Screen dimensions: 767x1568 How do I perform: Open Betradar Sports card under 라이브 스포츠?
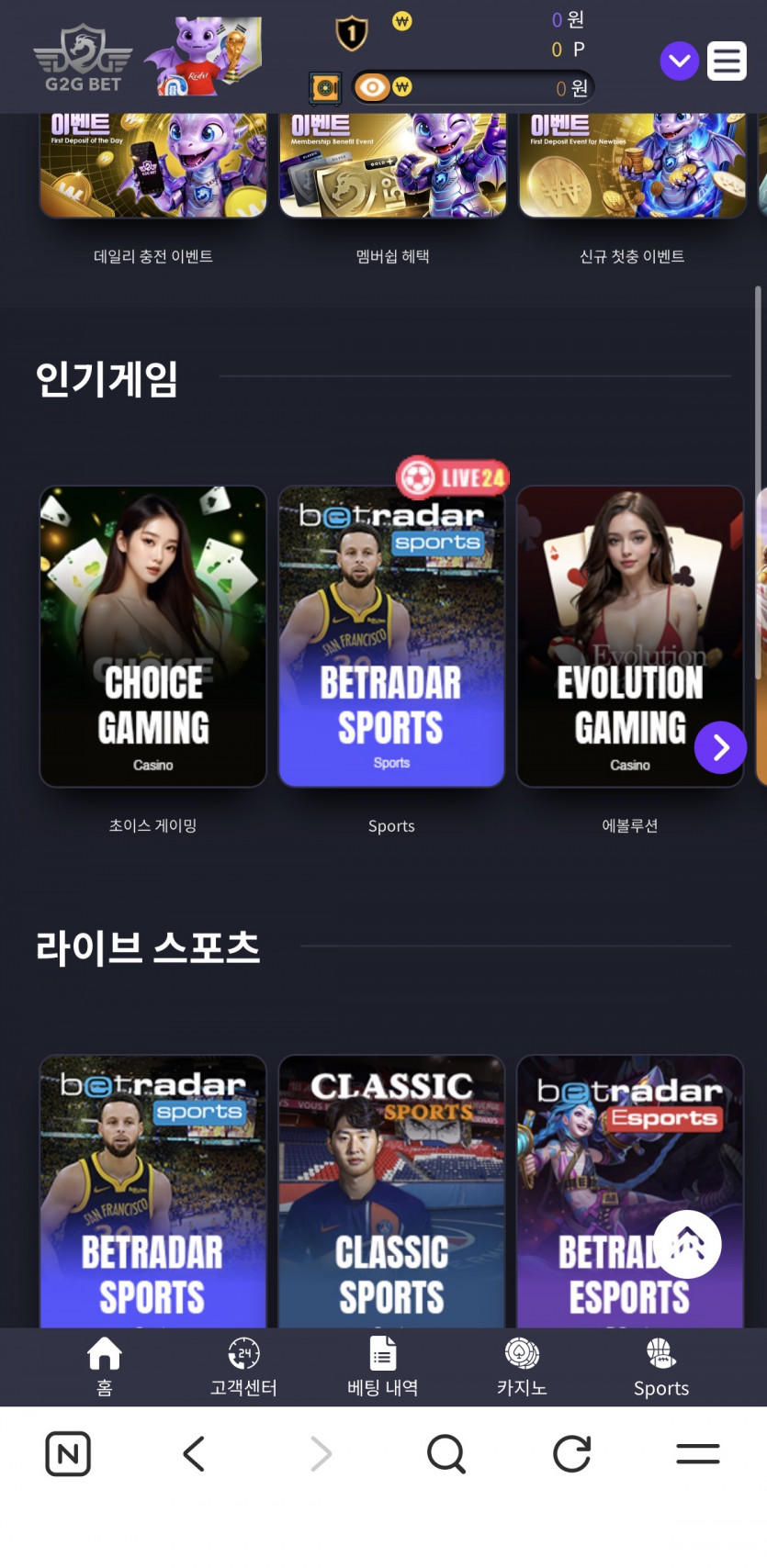pos(153,1192)
